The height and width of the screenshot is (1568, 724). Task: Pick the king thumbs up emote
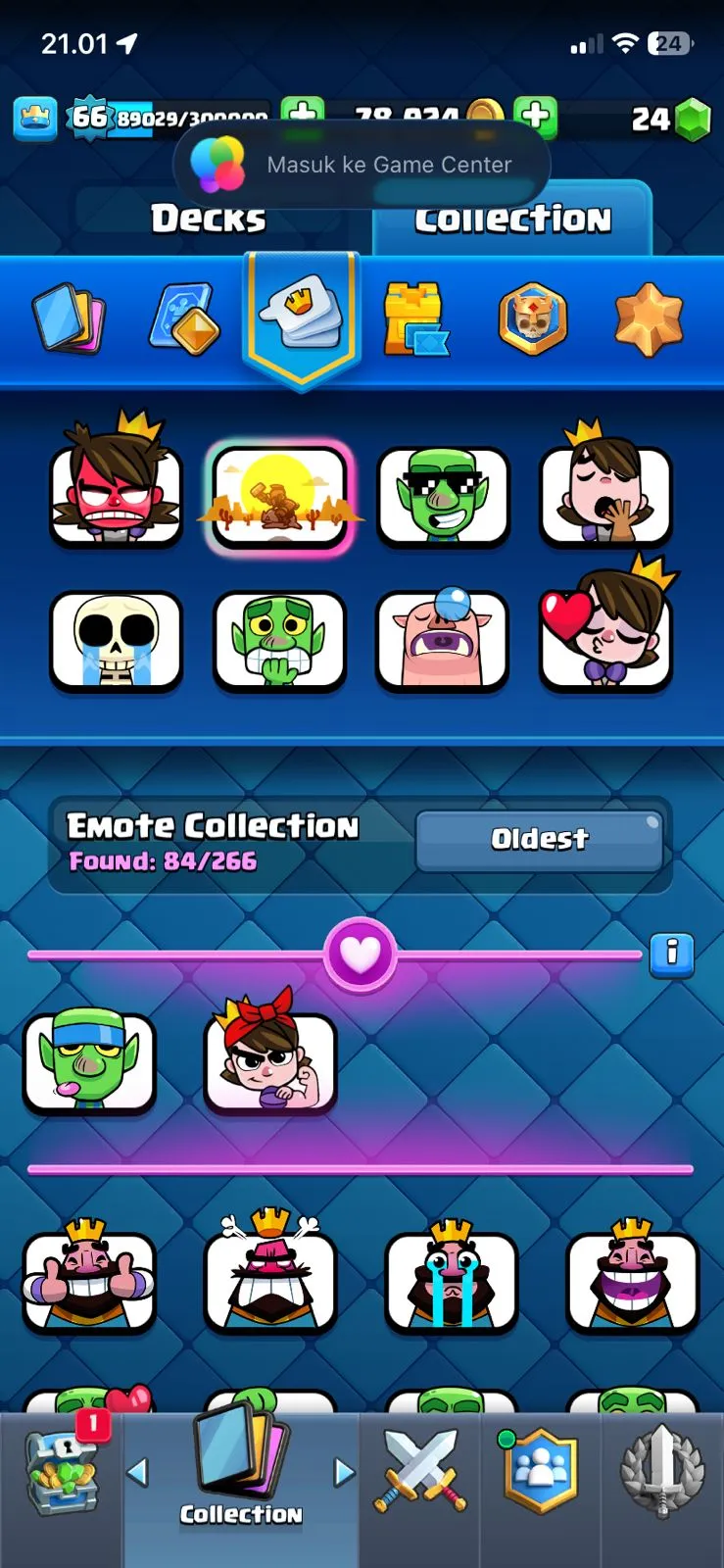89,1282
